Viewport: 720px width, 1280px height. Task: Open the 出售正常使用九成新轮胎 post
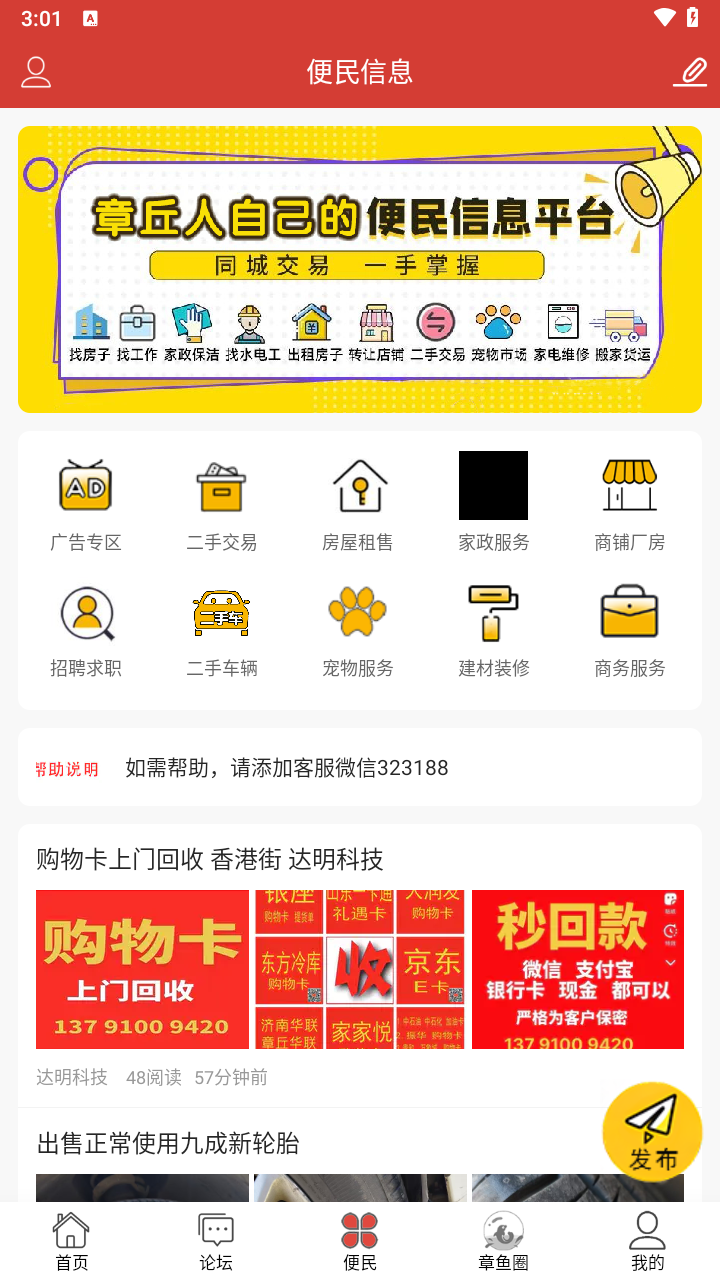point(168,1143)
